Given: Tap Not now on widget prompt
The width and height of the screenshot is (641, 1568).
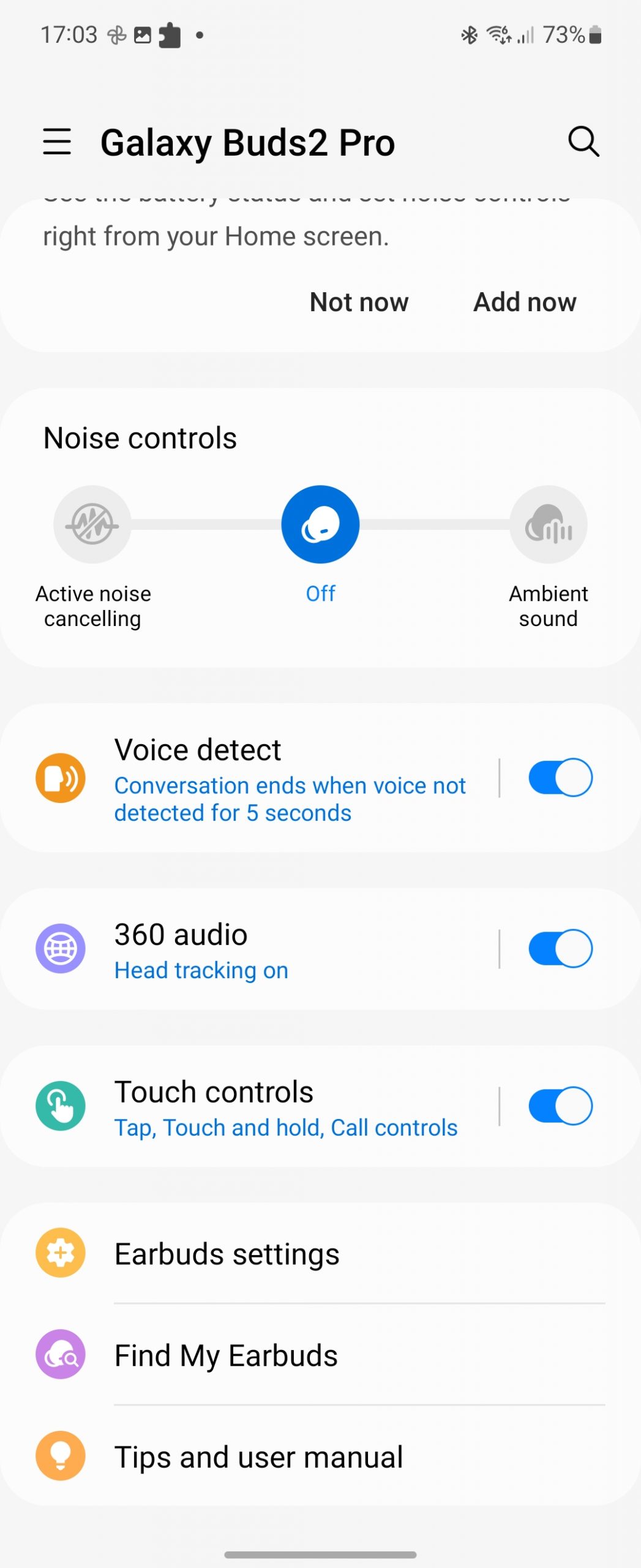Looking at the screenshot, I should (x=359, y=302).
